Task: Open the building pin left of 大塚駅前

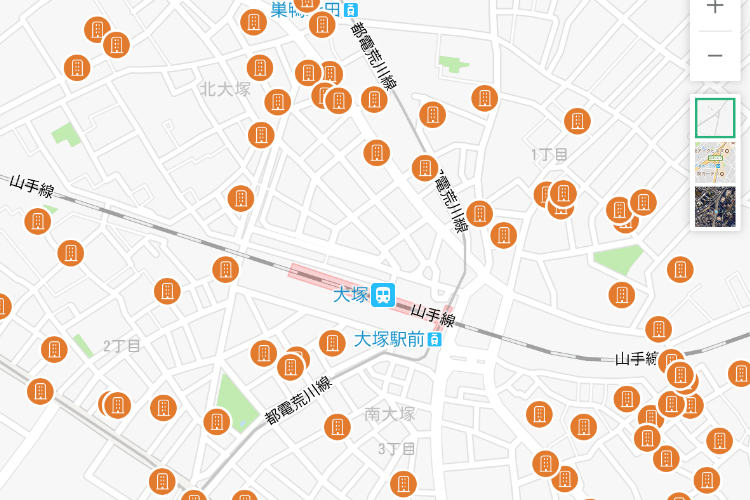Action: click(332, 343)
